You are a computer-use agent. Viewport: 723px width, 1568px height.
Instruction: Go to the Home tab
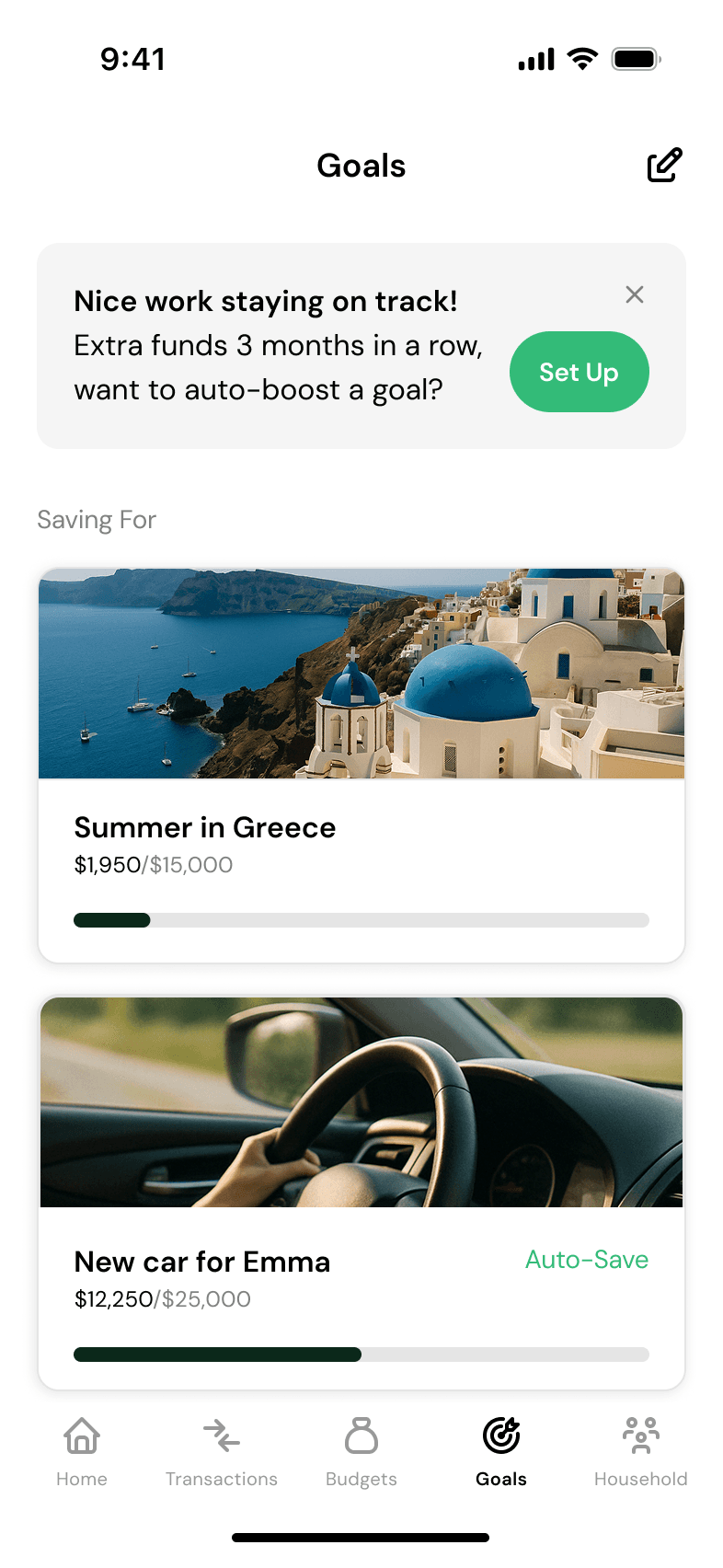[x=82, y=1451]
